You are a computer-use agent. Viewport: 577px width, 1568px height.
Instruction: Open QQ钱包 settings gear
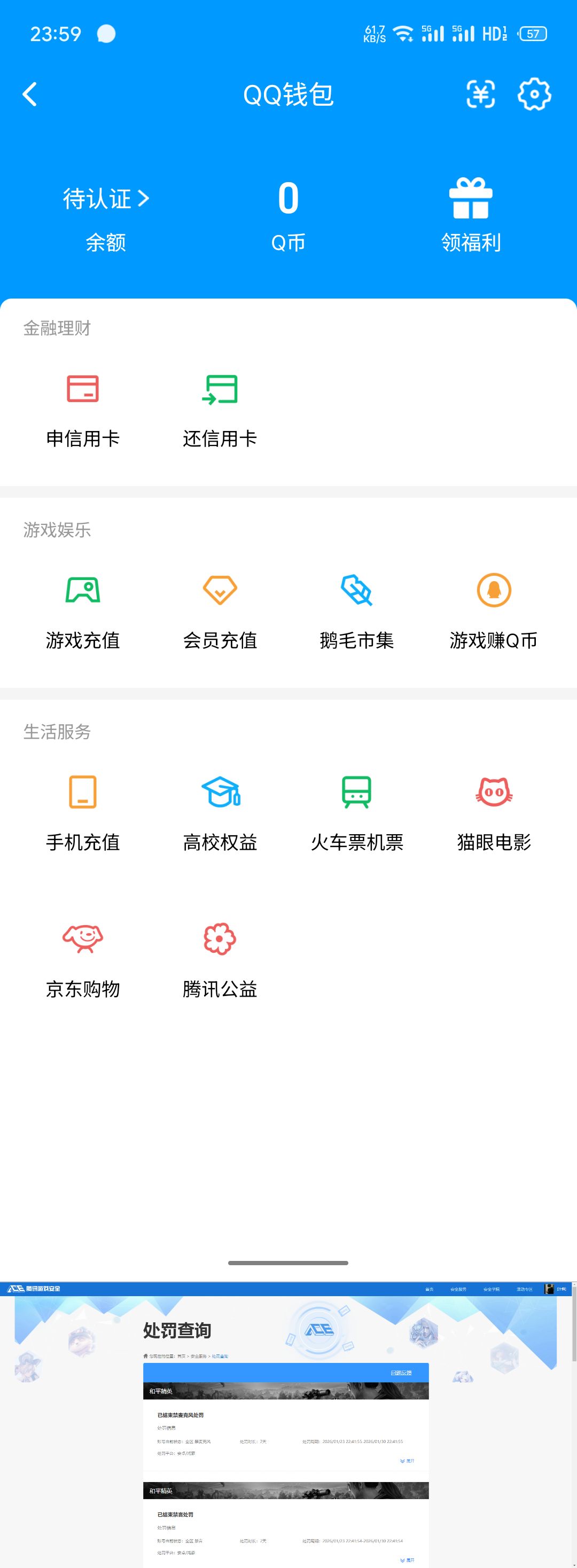[534, 95]
